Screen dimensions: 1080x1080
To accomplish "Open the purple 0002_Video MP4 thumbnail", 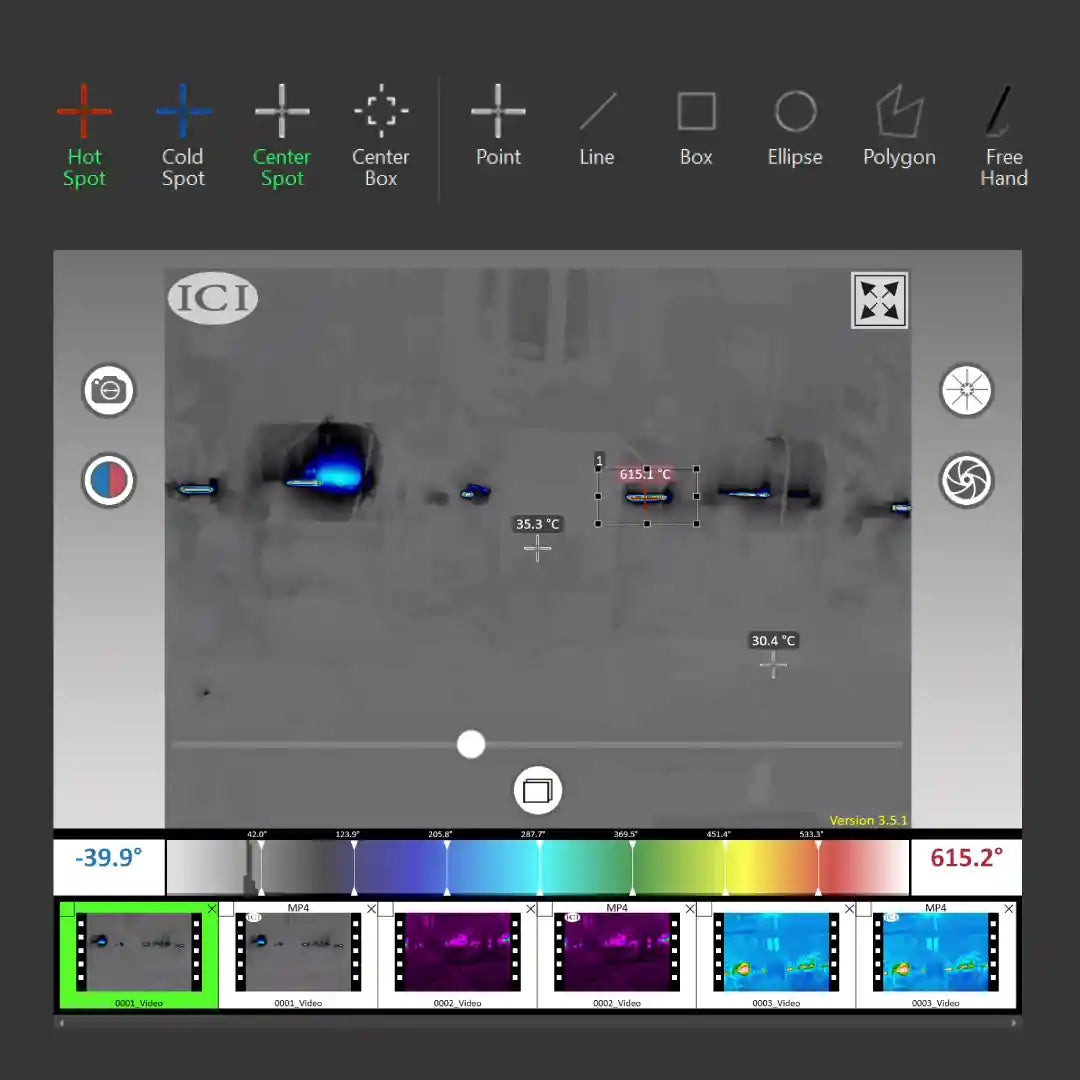I will pos(616,952).
